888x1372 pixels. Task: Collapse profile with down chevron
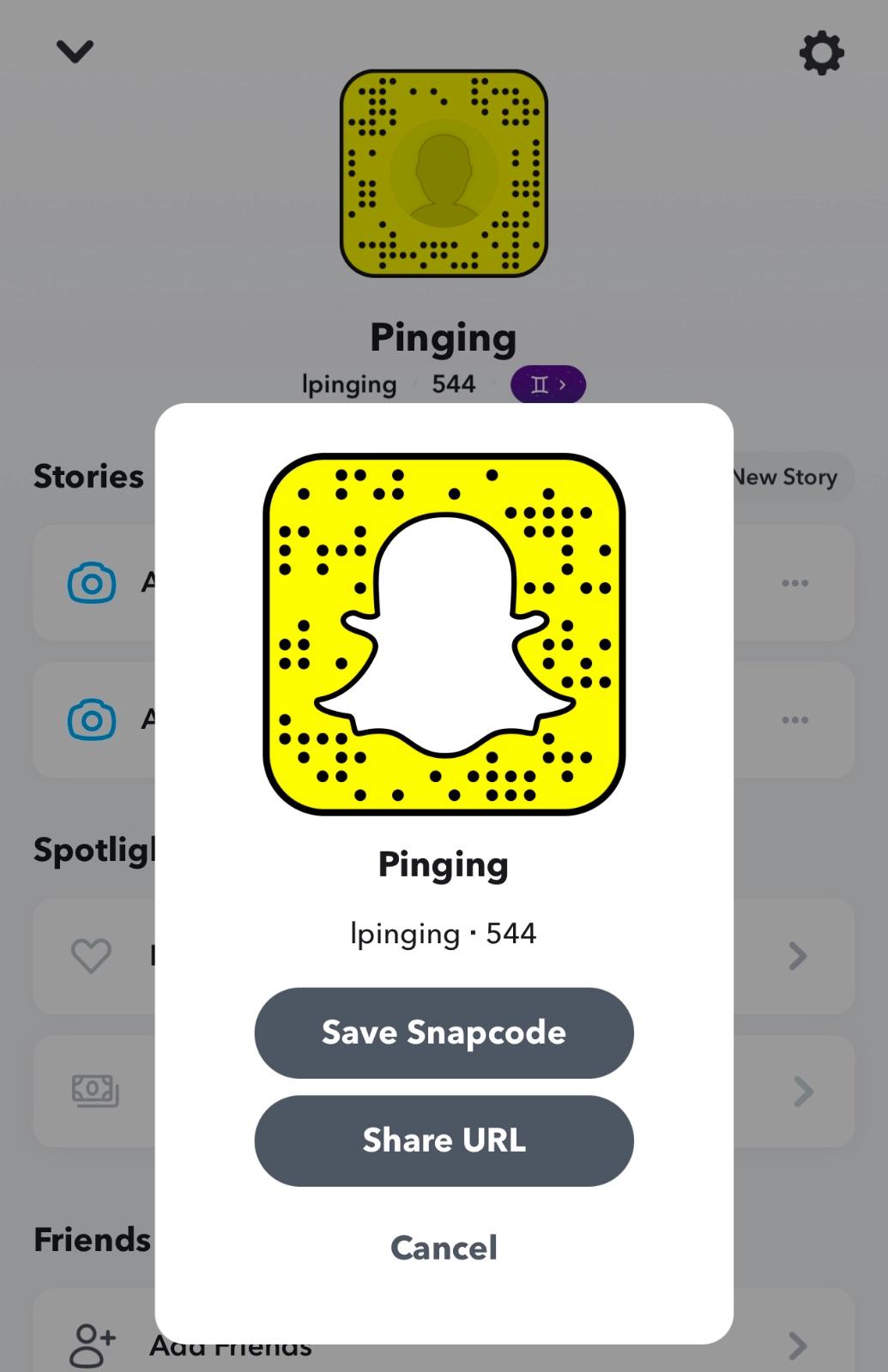[x=75, y=51]
